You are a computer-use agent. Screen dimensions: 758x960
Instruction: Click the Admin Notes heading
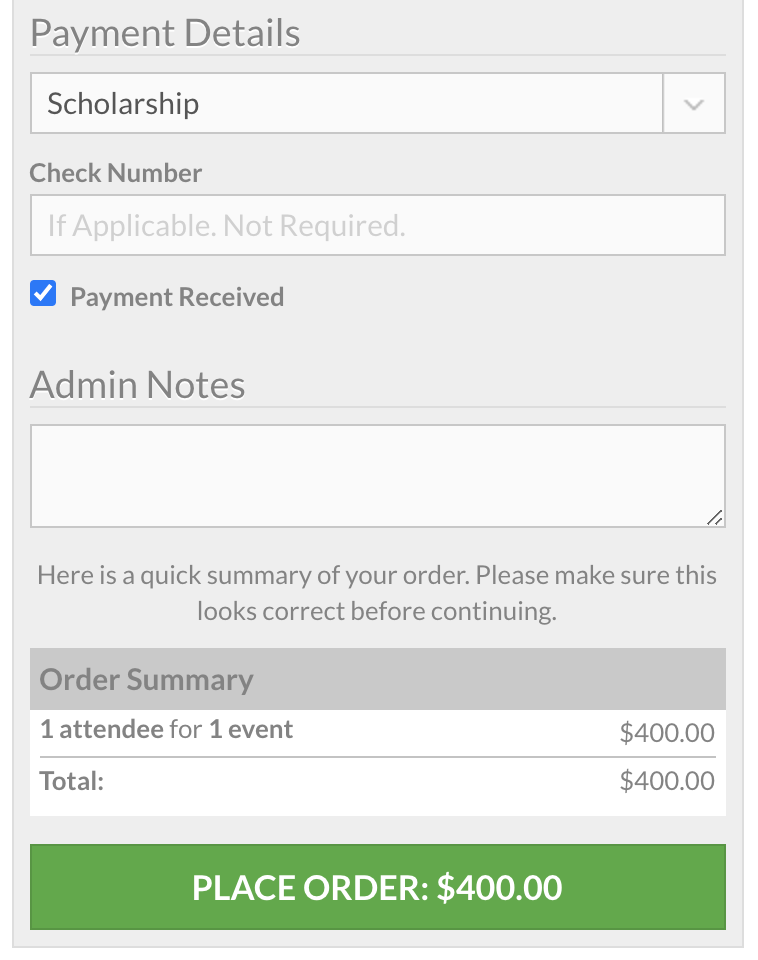(138, 384)
